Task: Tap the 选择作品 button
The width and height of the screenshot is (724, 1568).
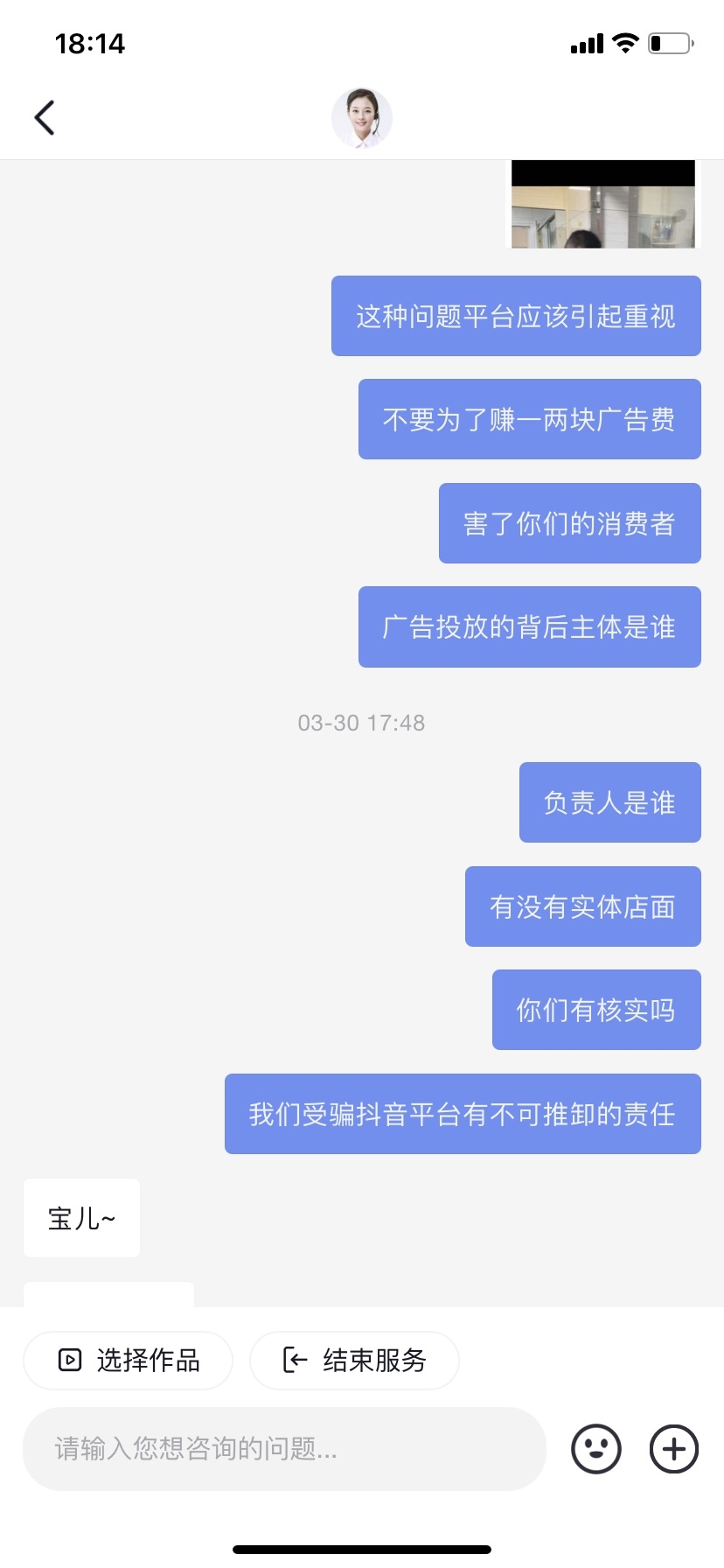Action: pos(129,1361)
